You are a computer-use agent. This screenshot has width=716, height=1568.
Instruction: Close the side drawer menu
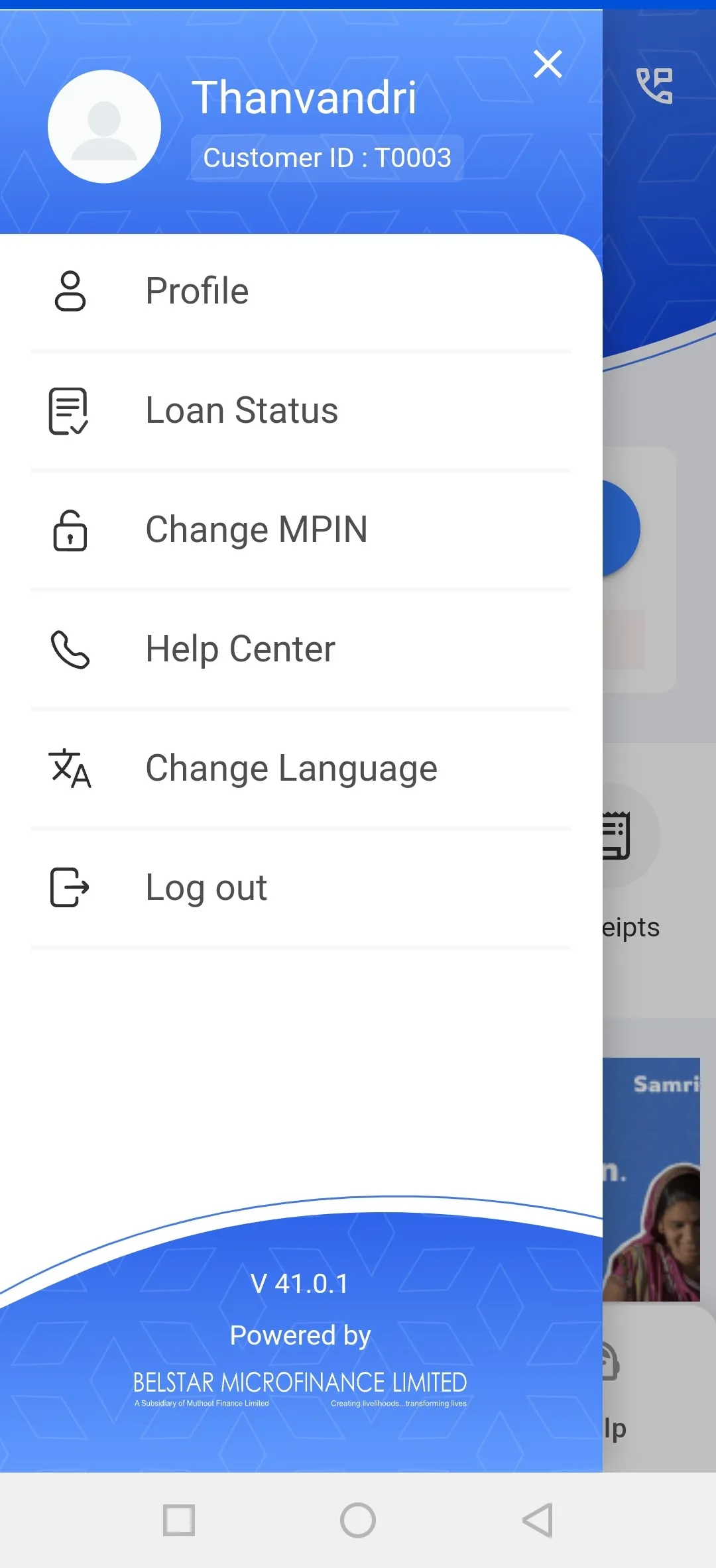[548, 64]
